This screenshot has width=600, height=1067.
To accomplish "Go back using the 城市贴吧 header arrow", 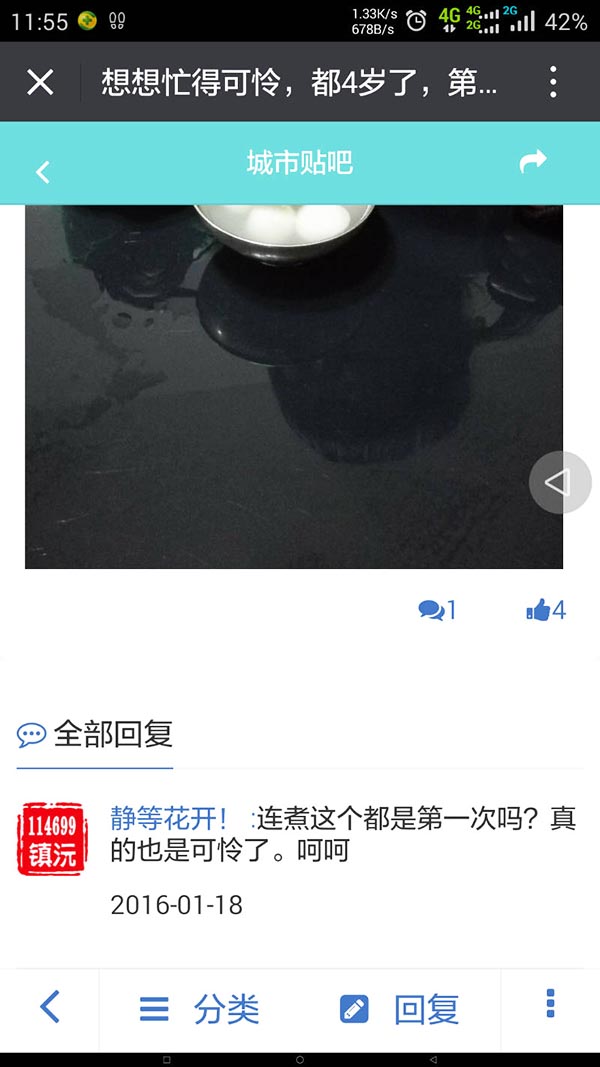I will coord(42,171).
